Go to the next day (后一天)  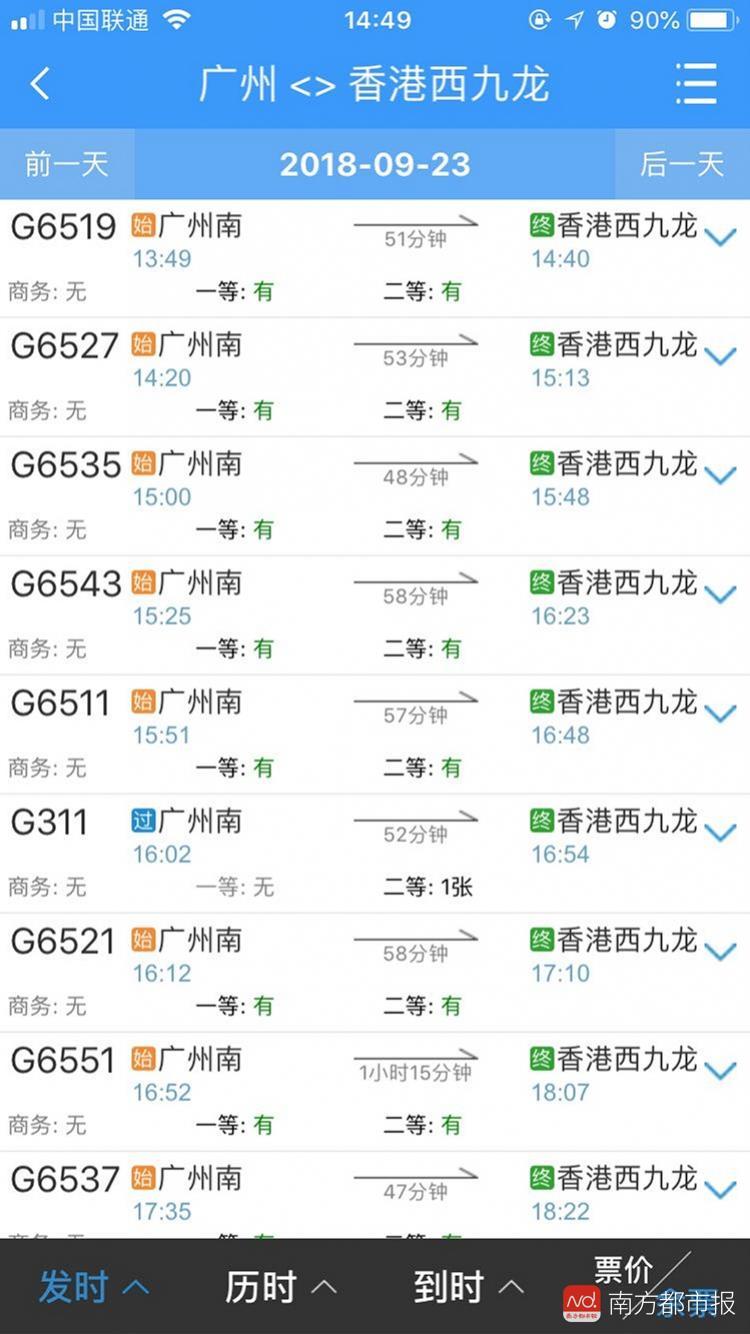tap(682, 164)
